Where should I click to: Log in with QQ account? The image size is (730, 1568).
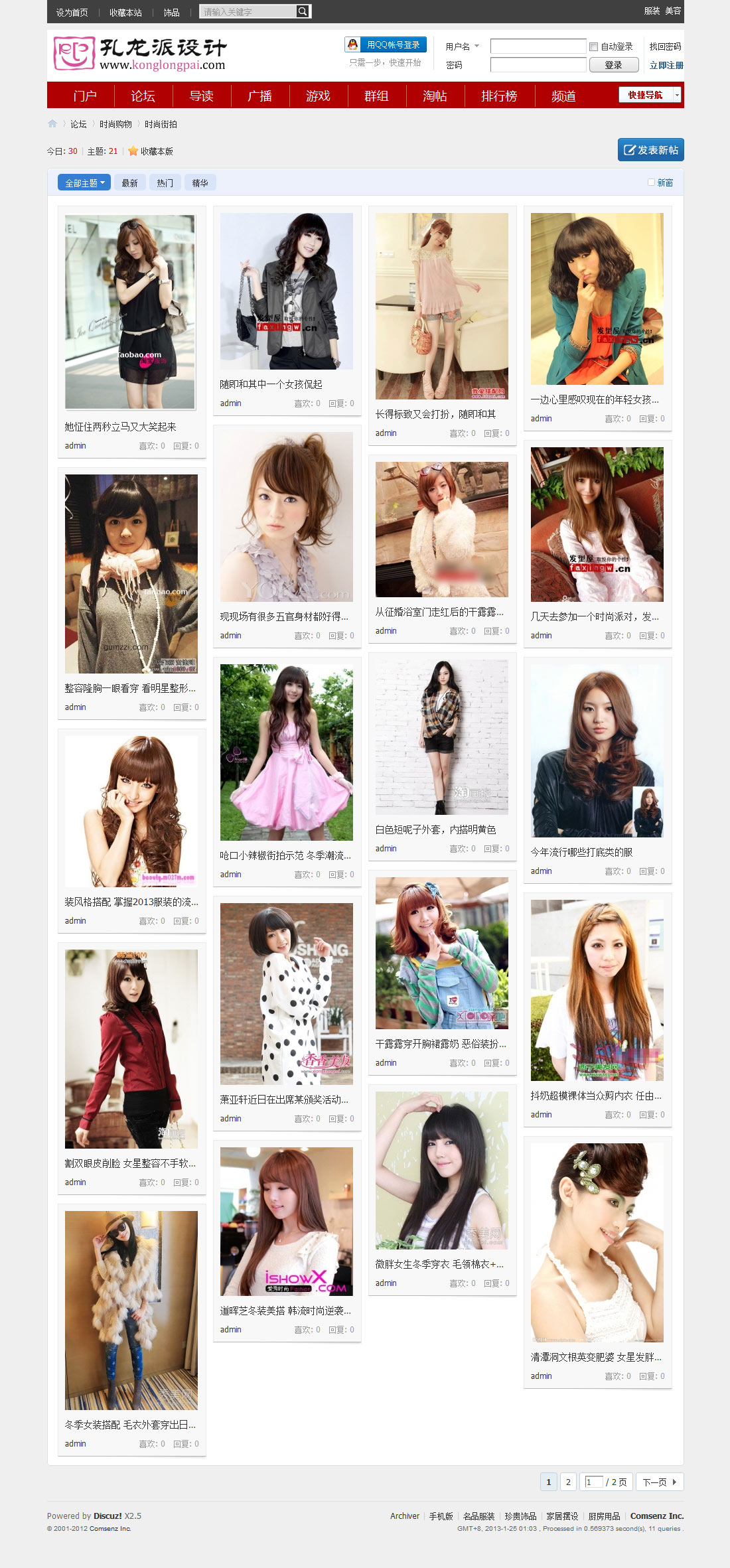point(386,44)
